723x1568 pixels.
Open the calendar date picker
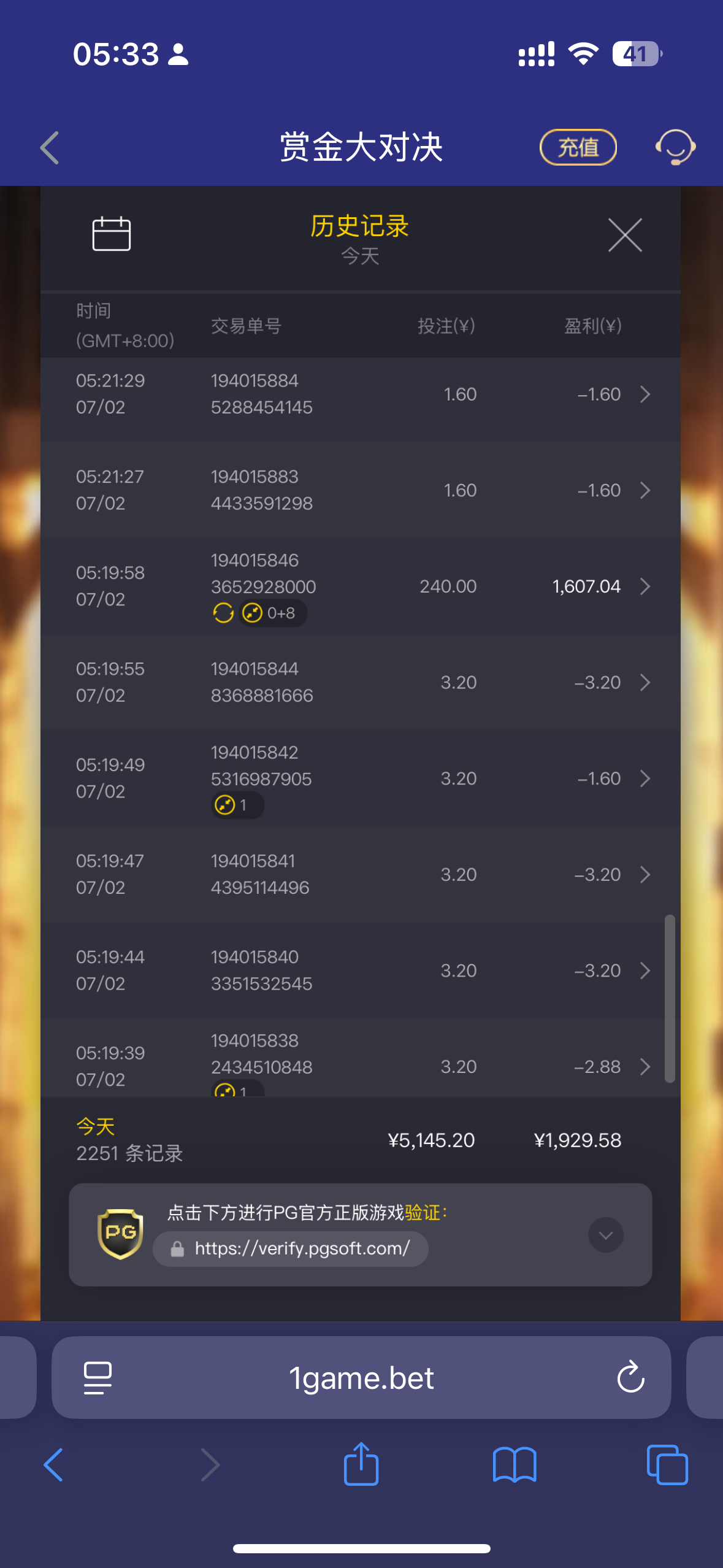point(111,234)
